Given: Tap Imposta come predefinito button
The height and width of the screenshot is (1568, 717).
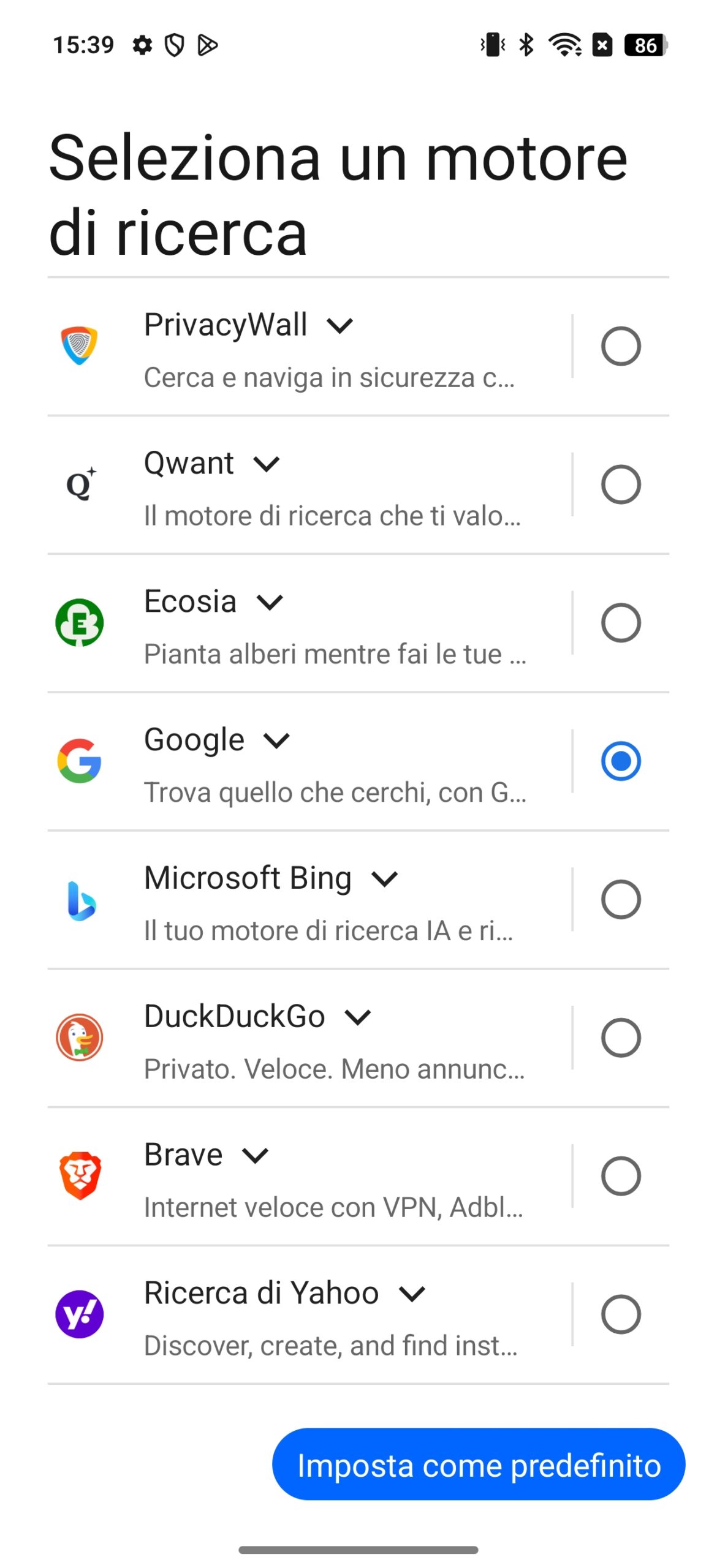Looking at the screenshot, I should pos(479,1465).
